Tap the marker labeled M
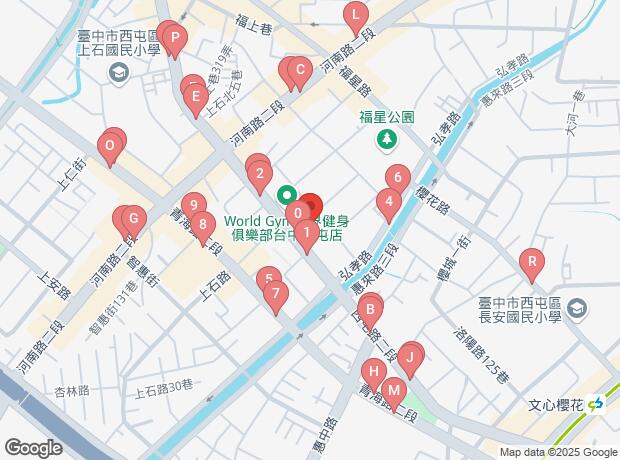Screen dimensions: 620x460 point(394,390)
